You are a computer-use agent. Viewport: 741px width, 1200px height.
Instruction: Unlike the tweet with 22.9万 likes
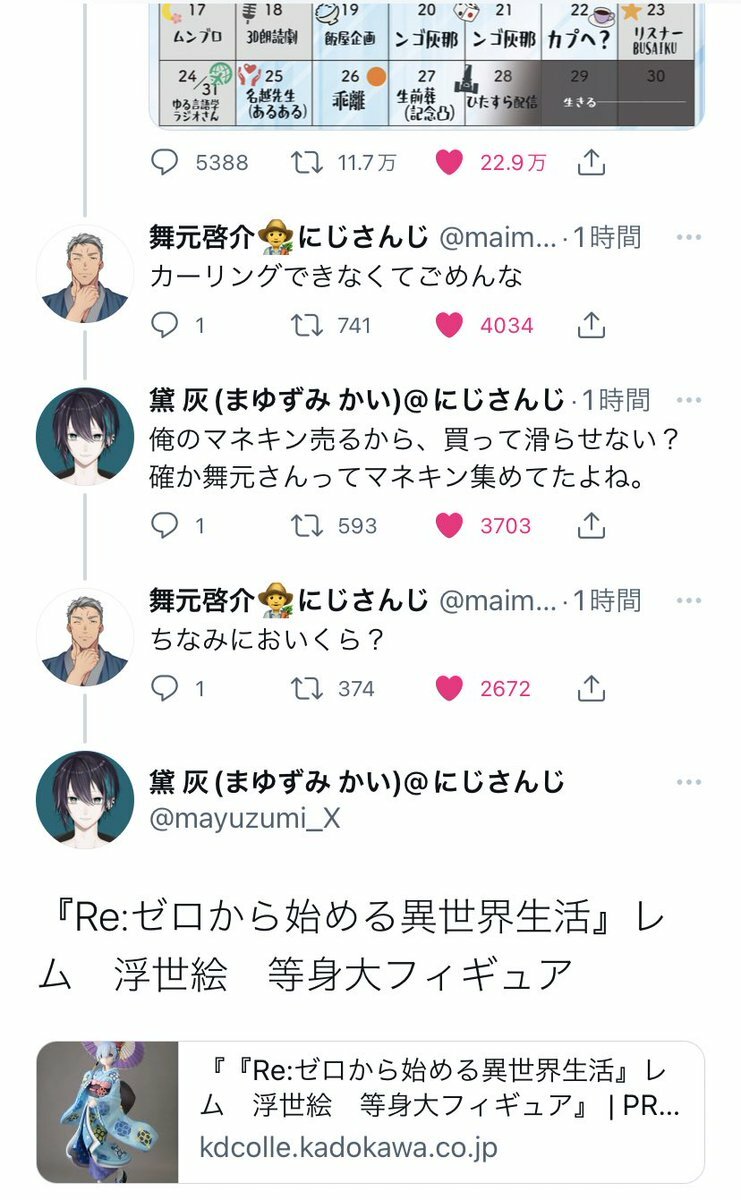[451, 162]
